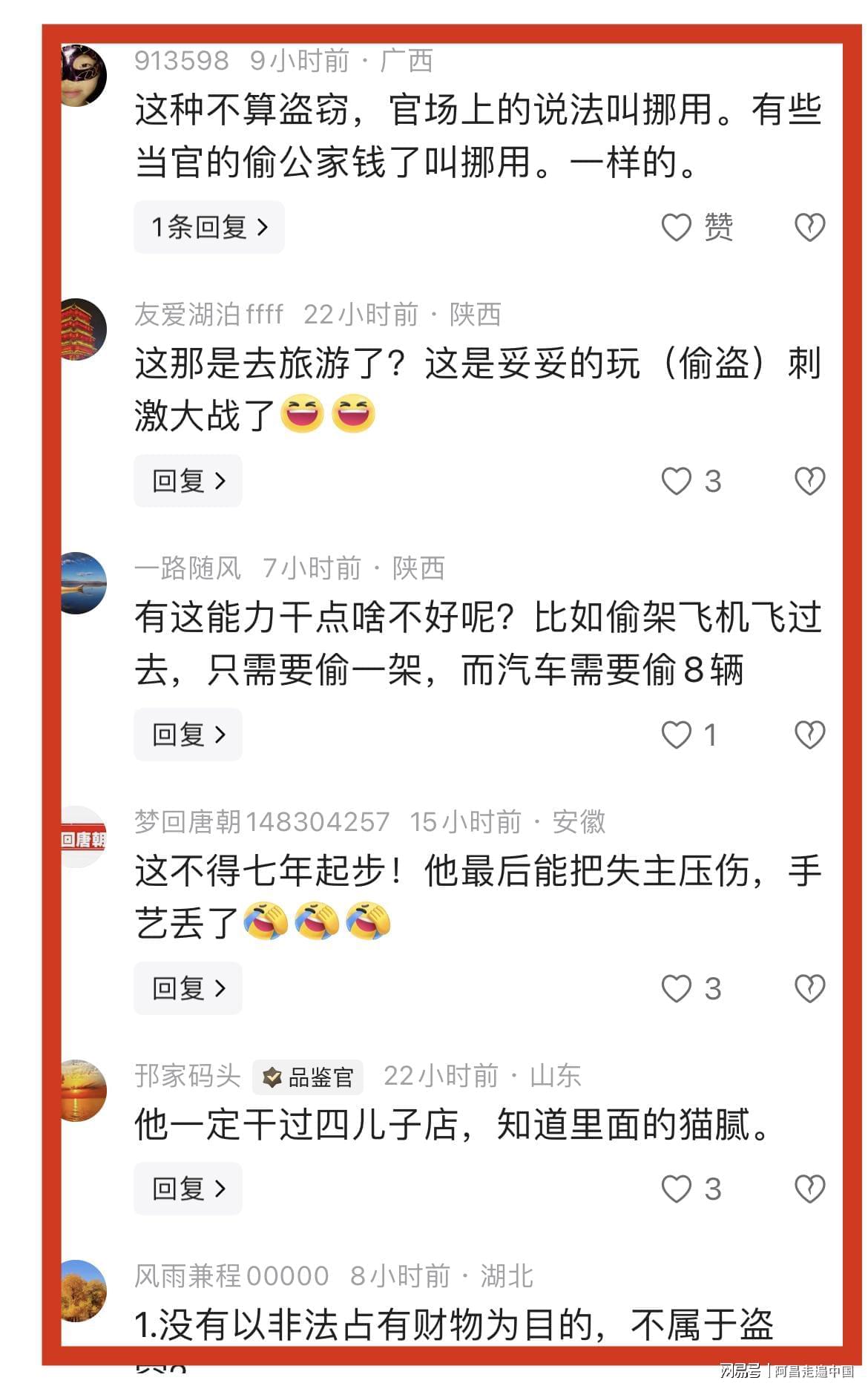Dislike 梦回唐朝148304257's comment

click(809, 988)
